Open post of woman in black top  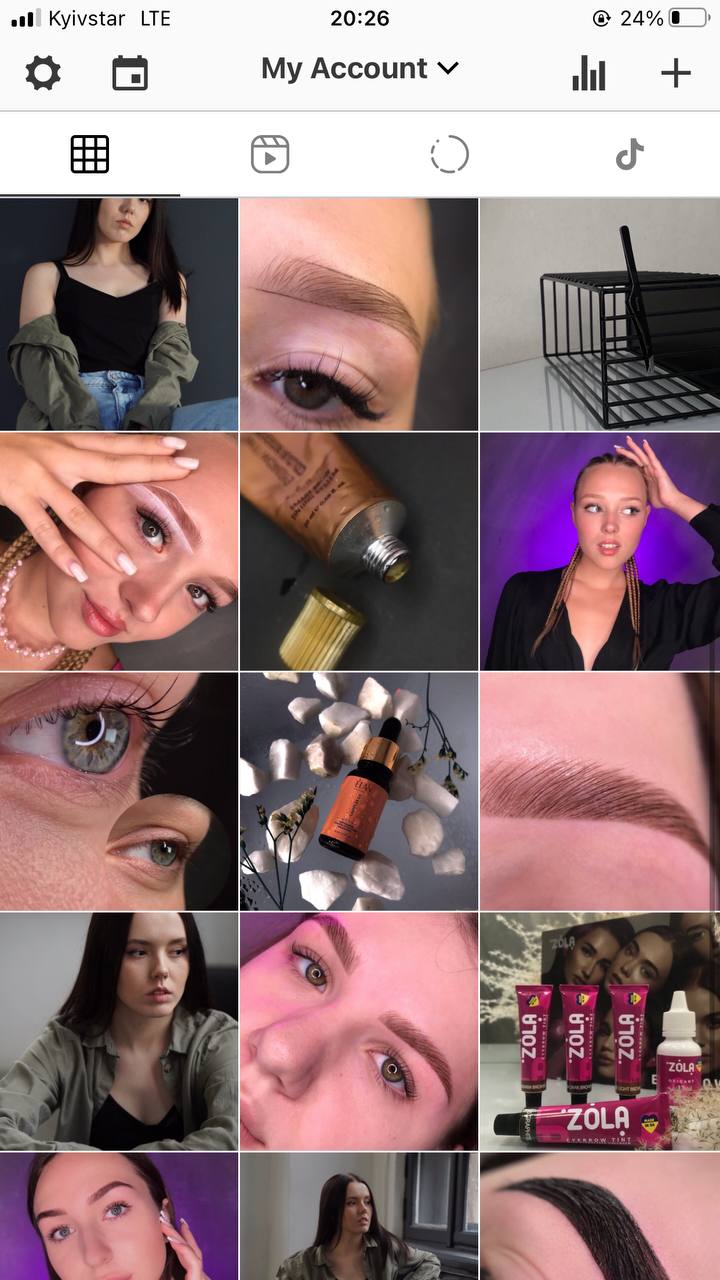click(x=119, y=314)
